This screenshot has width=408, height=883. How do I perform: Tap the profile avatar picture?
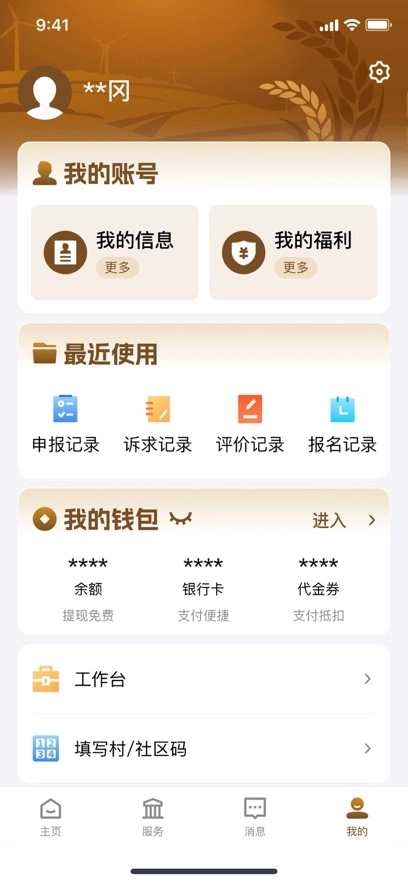(44, 92)
